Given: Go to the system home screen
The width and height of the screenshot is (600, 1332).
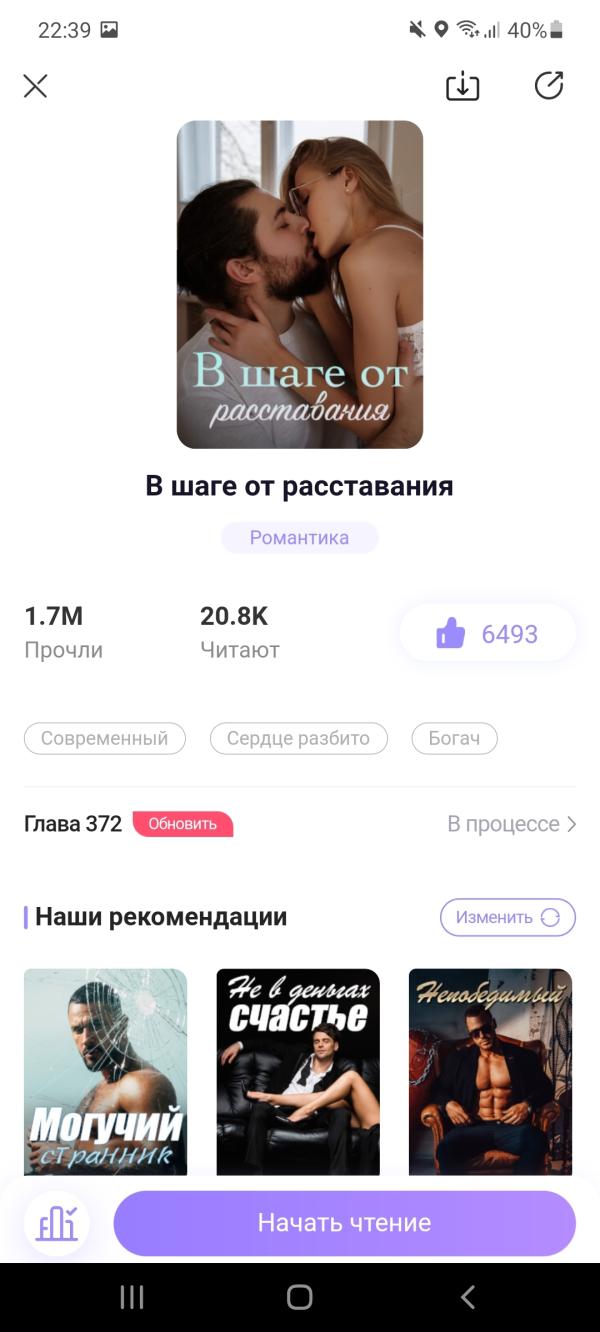Looking at the screenshot, I should (299, 1297).
